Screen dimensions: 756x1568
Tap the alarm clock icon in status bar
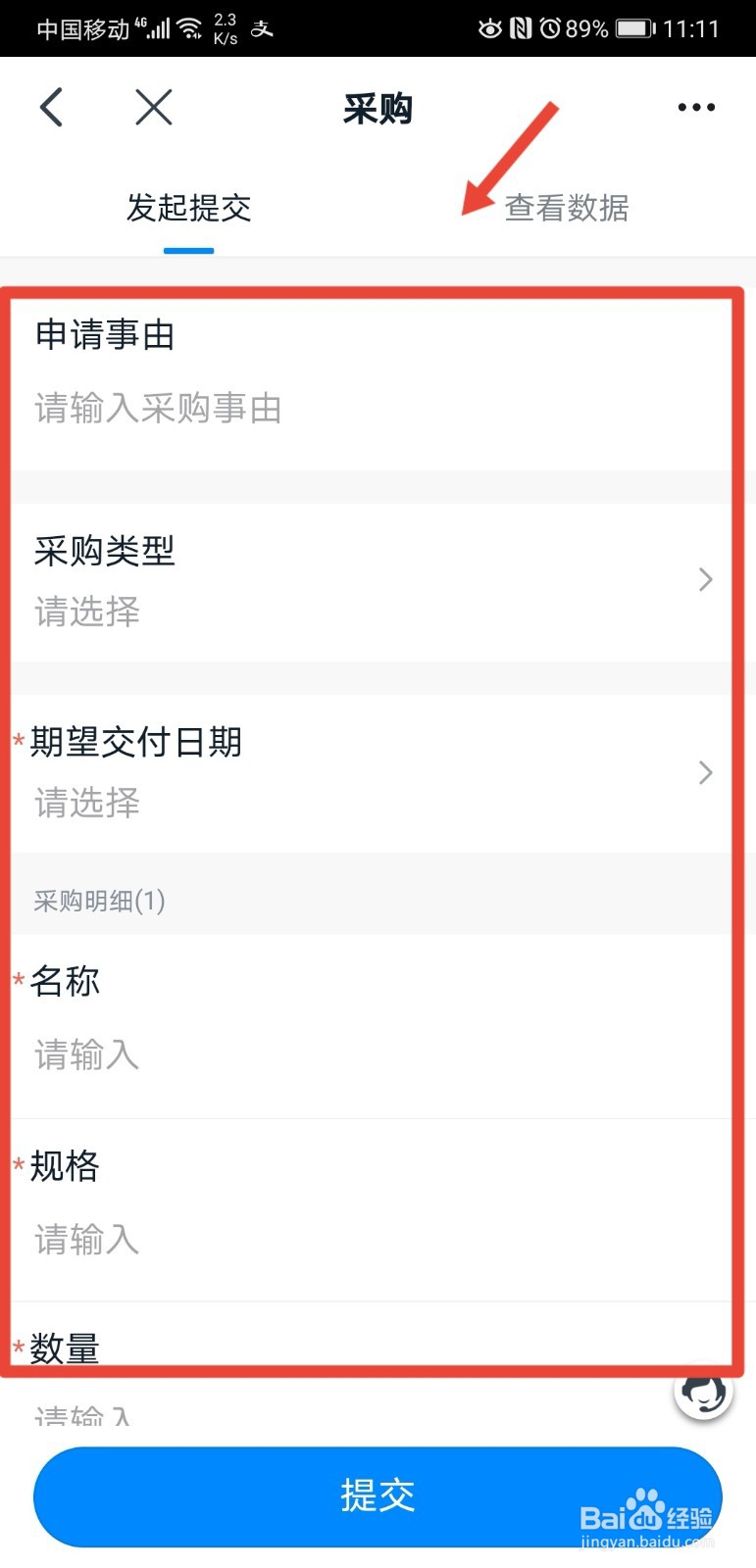(x=550, y=28)
